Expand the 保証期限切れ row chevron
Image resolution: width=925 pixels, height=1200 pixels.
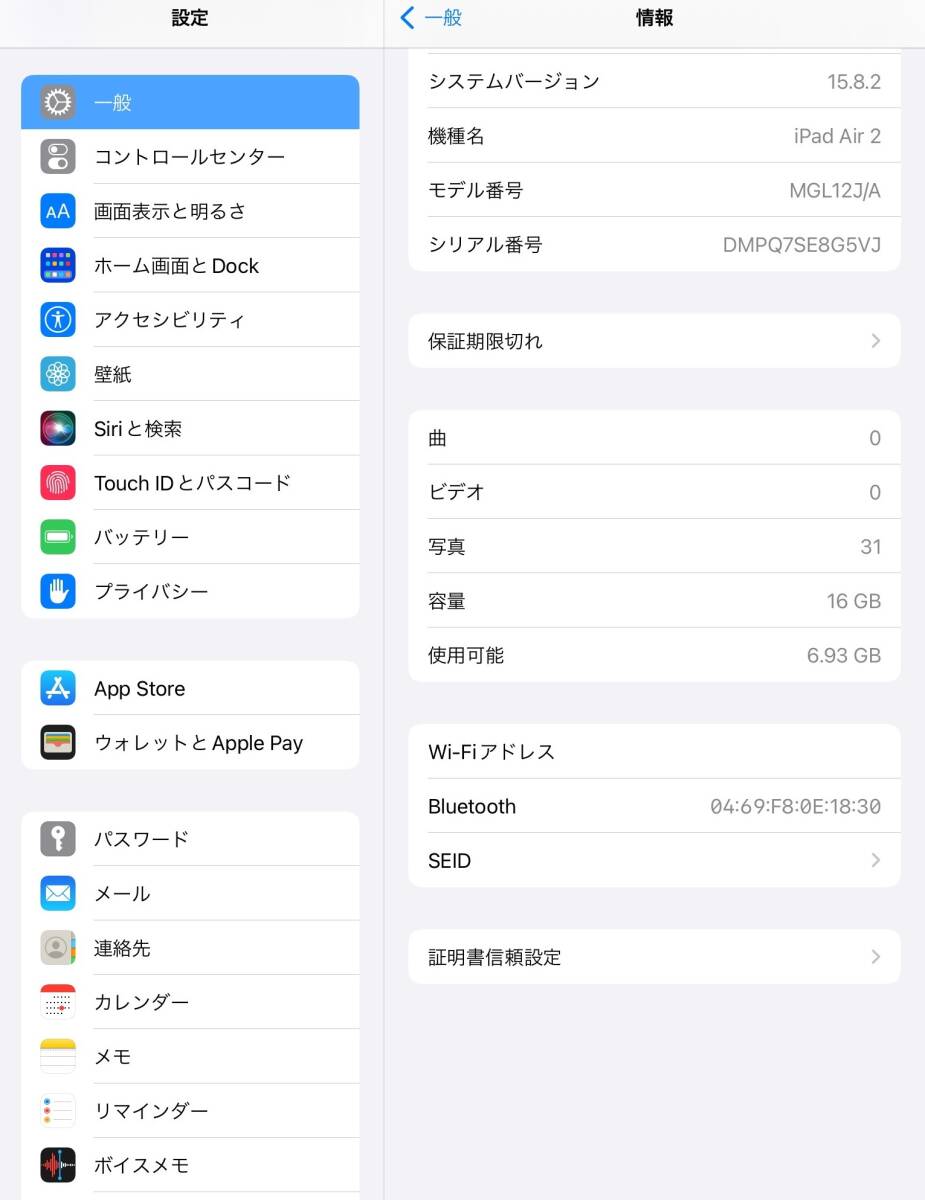(876, 341)
